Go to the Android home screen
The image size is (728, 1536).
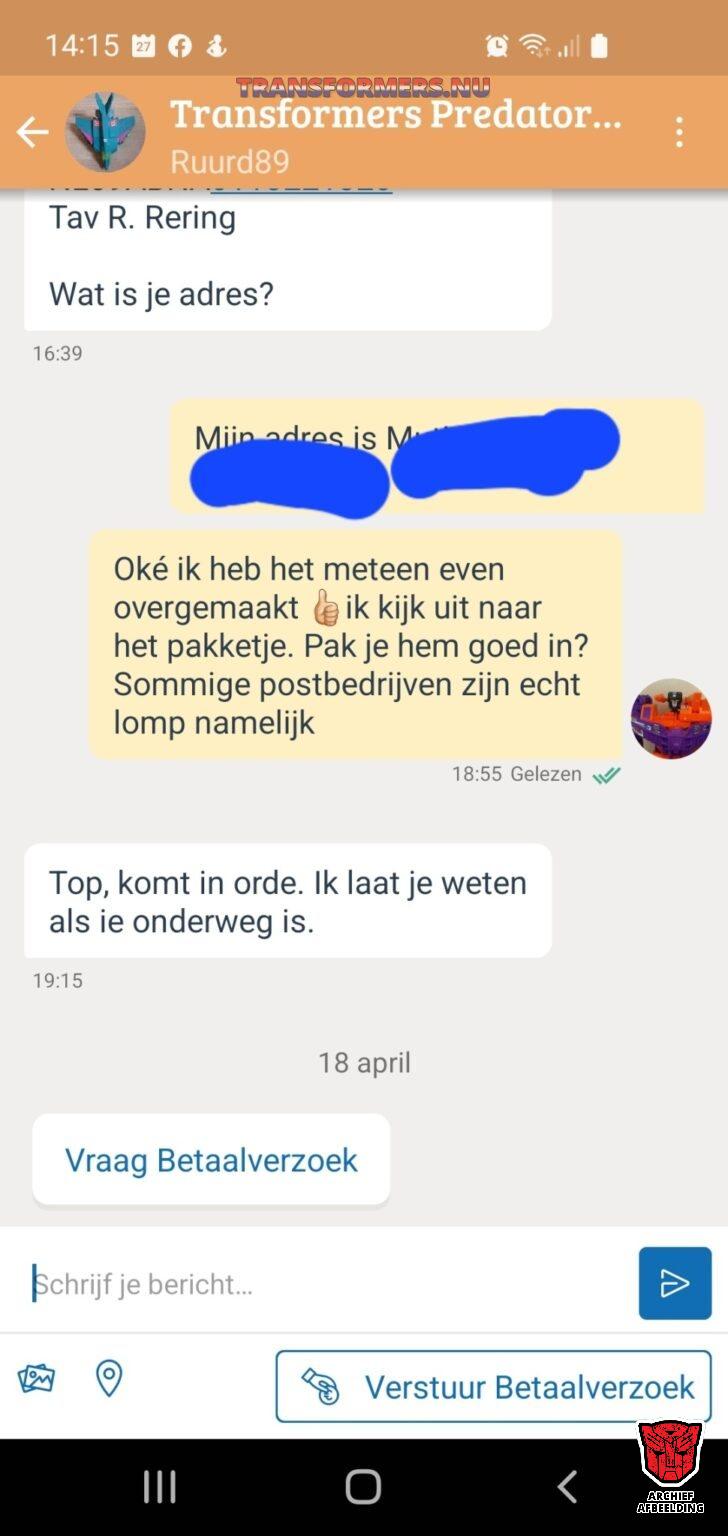[363, 1487]
